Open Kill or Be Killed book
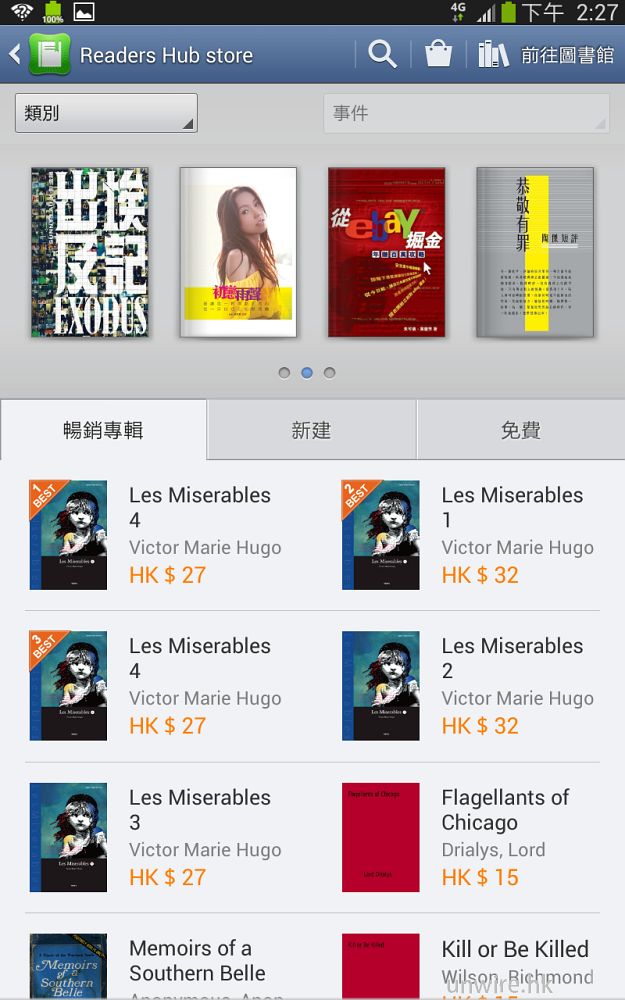 470,965
